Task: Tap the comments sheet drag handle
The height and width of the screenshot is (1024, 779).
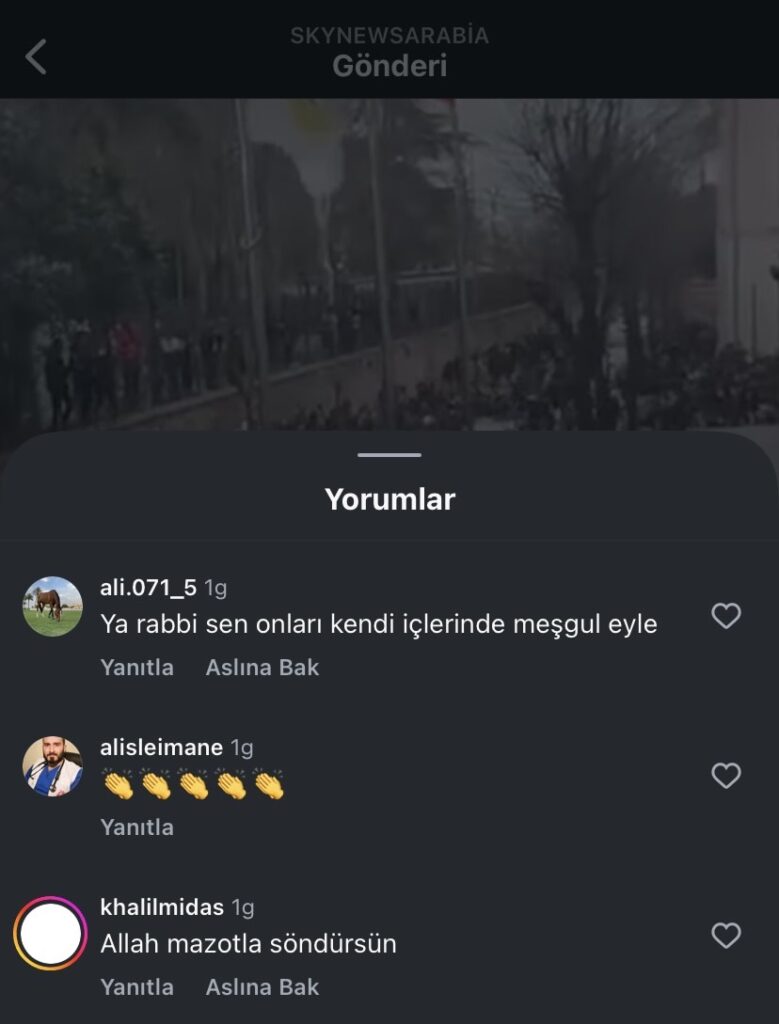Action: tap(389, 455)
